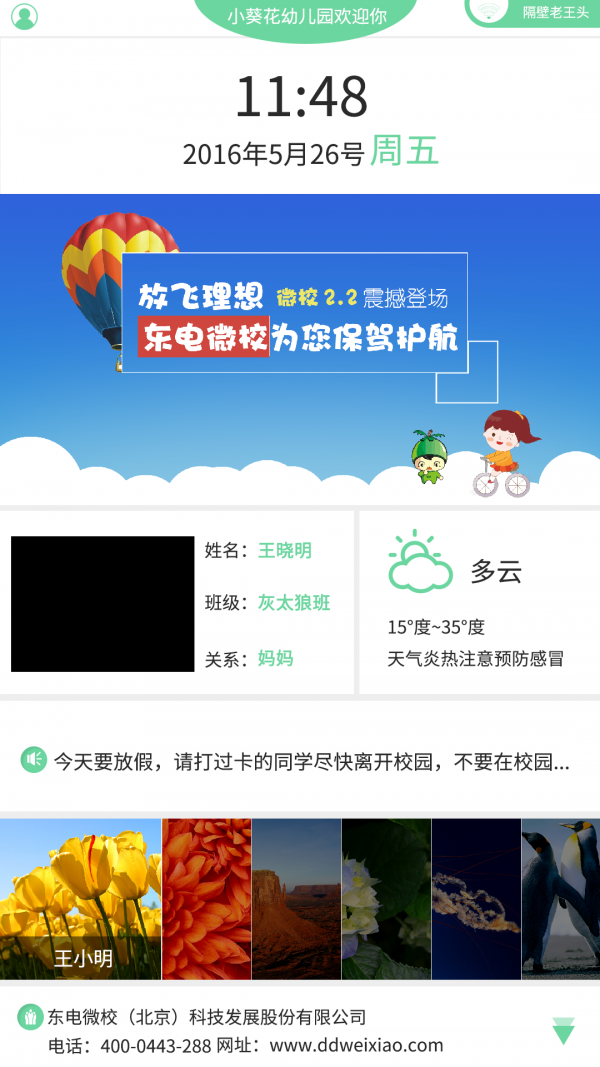
Task: Open the yellow tulips photo labeled 王小明
Action: [x=80, y=898]
